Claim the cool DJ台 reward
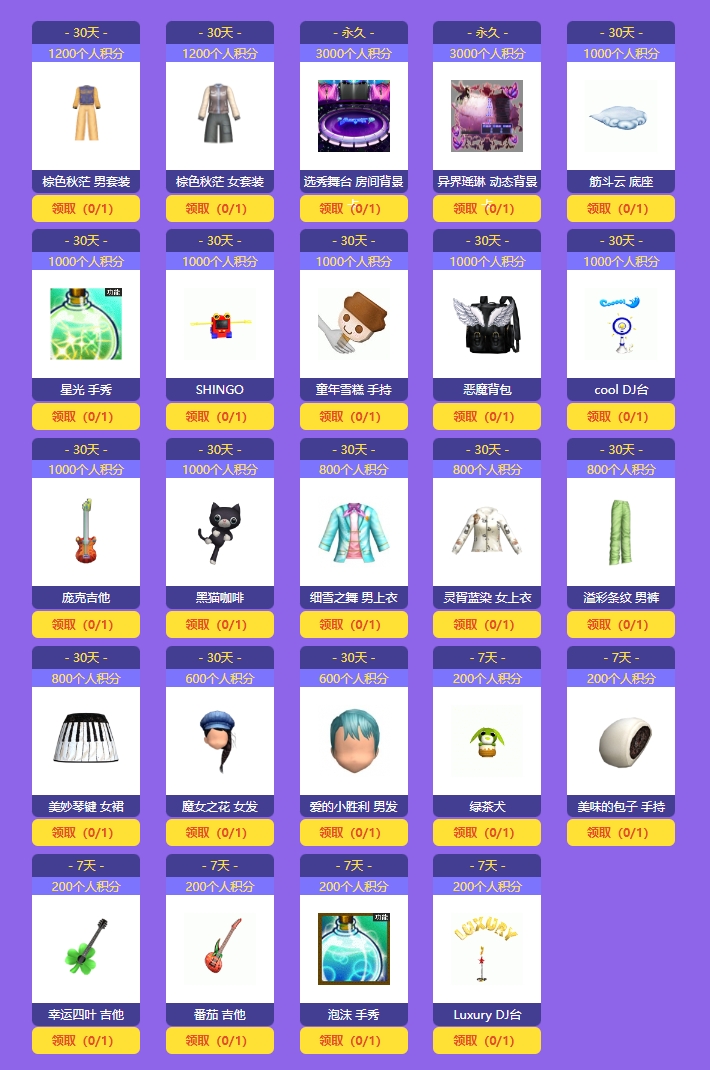710x1070 pixels. click(621, 417)
